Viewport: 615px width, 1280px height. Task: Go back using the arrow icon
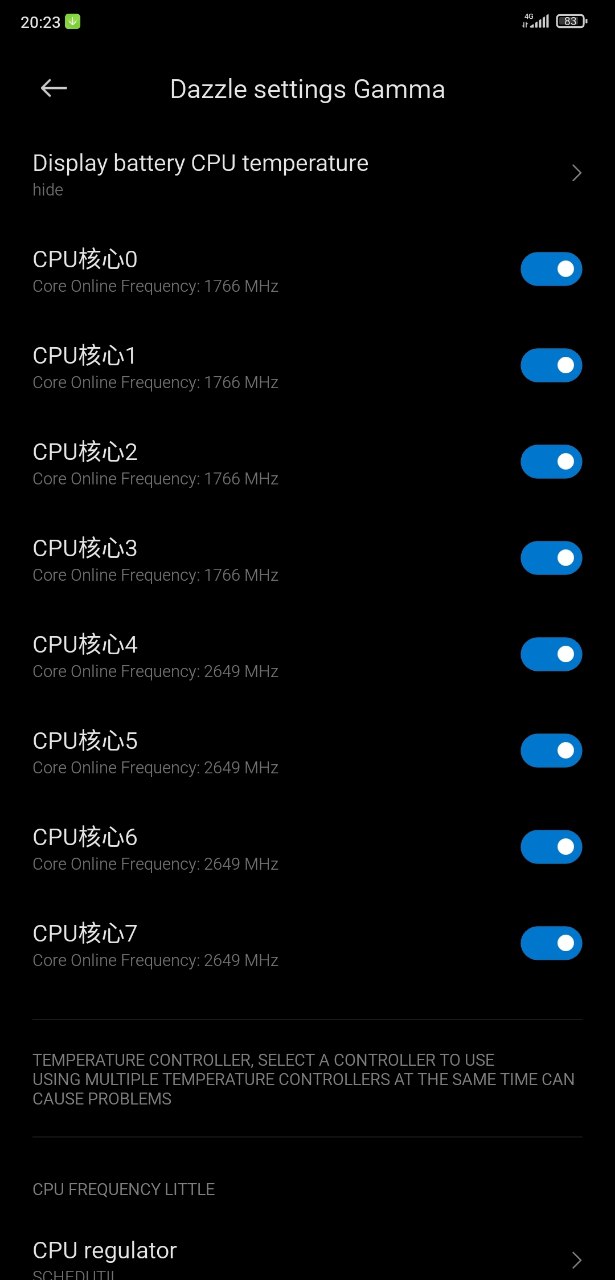coord(54,89)
